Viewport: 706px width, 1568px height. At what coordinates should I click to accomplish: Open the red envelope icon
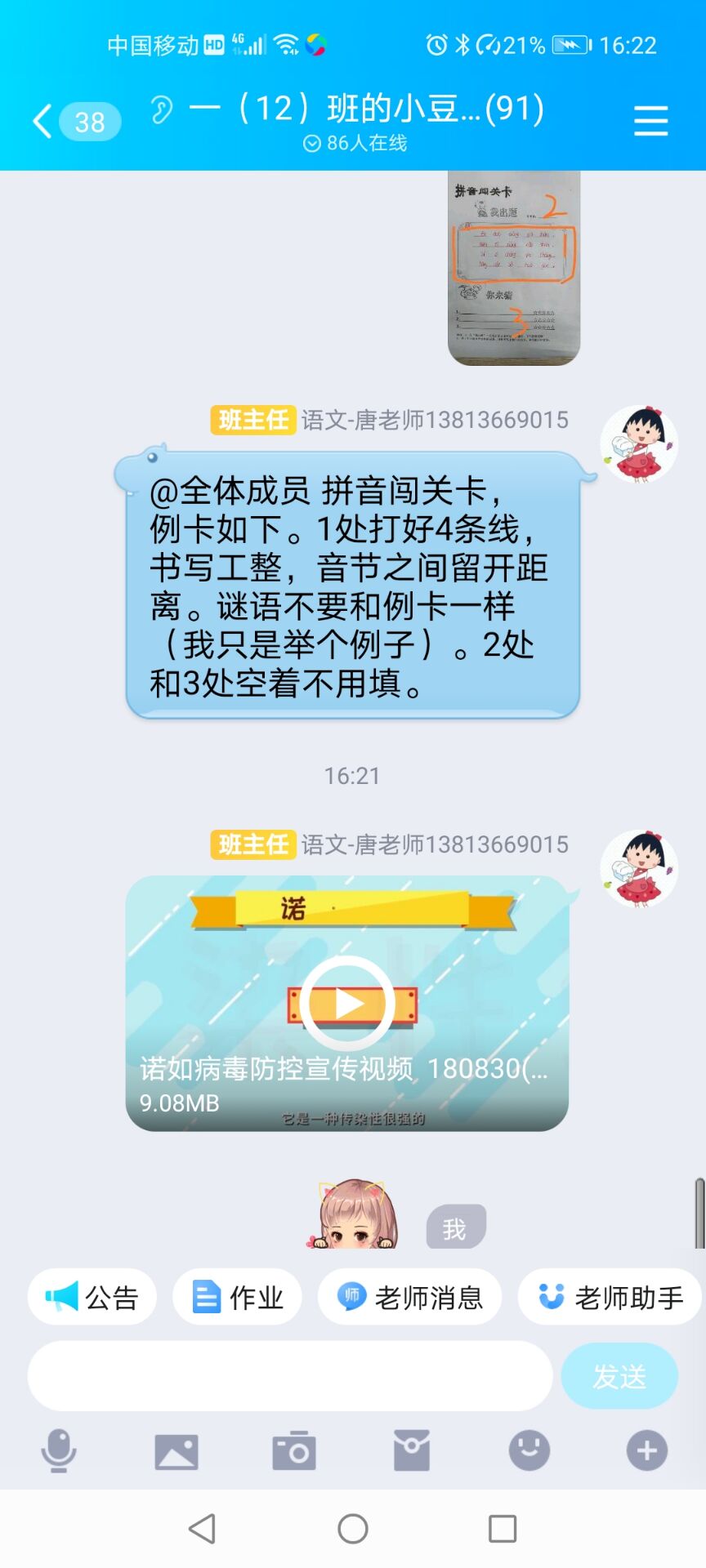tap(412, 1451)
